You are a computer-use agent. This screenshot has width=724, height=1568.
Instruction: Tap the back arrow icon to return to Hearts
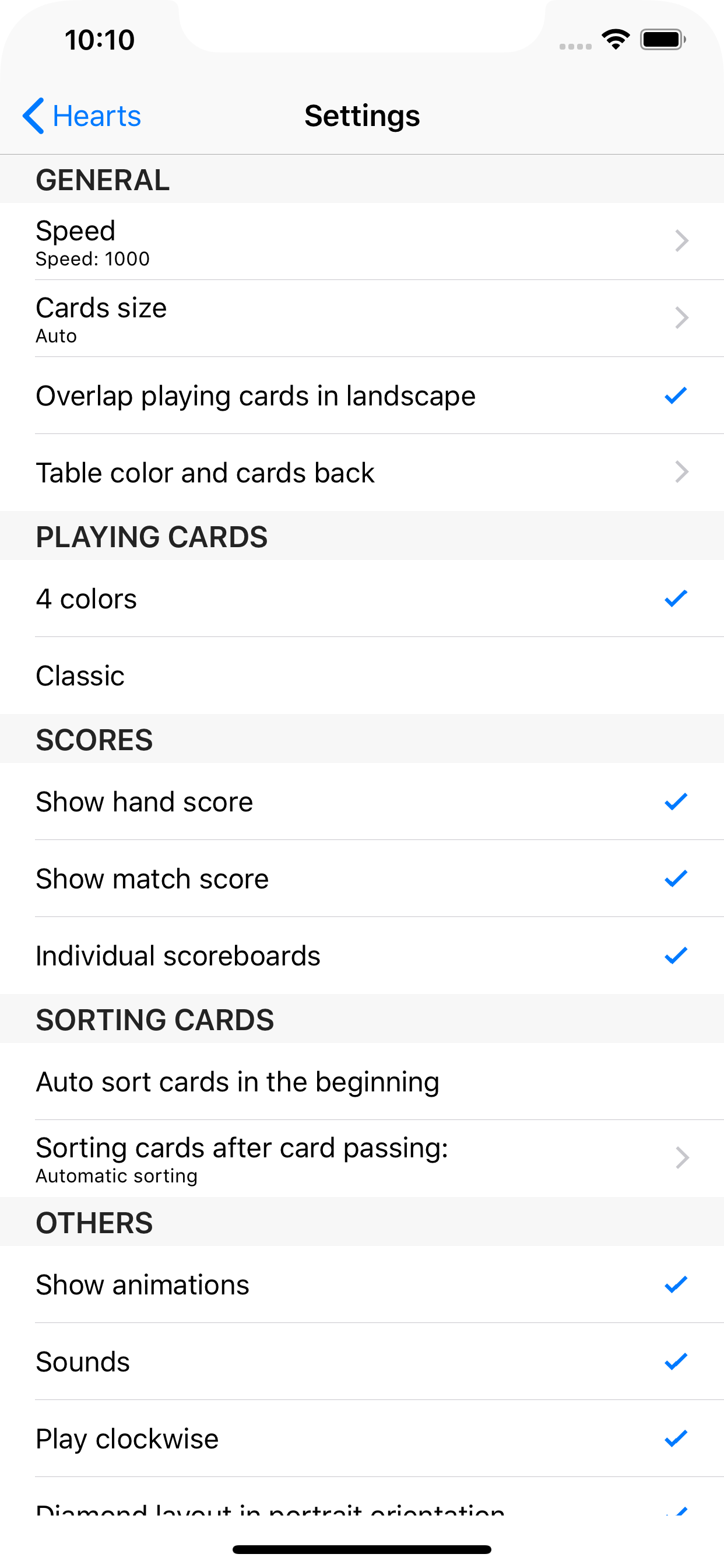click(33, 116)
